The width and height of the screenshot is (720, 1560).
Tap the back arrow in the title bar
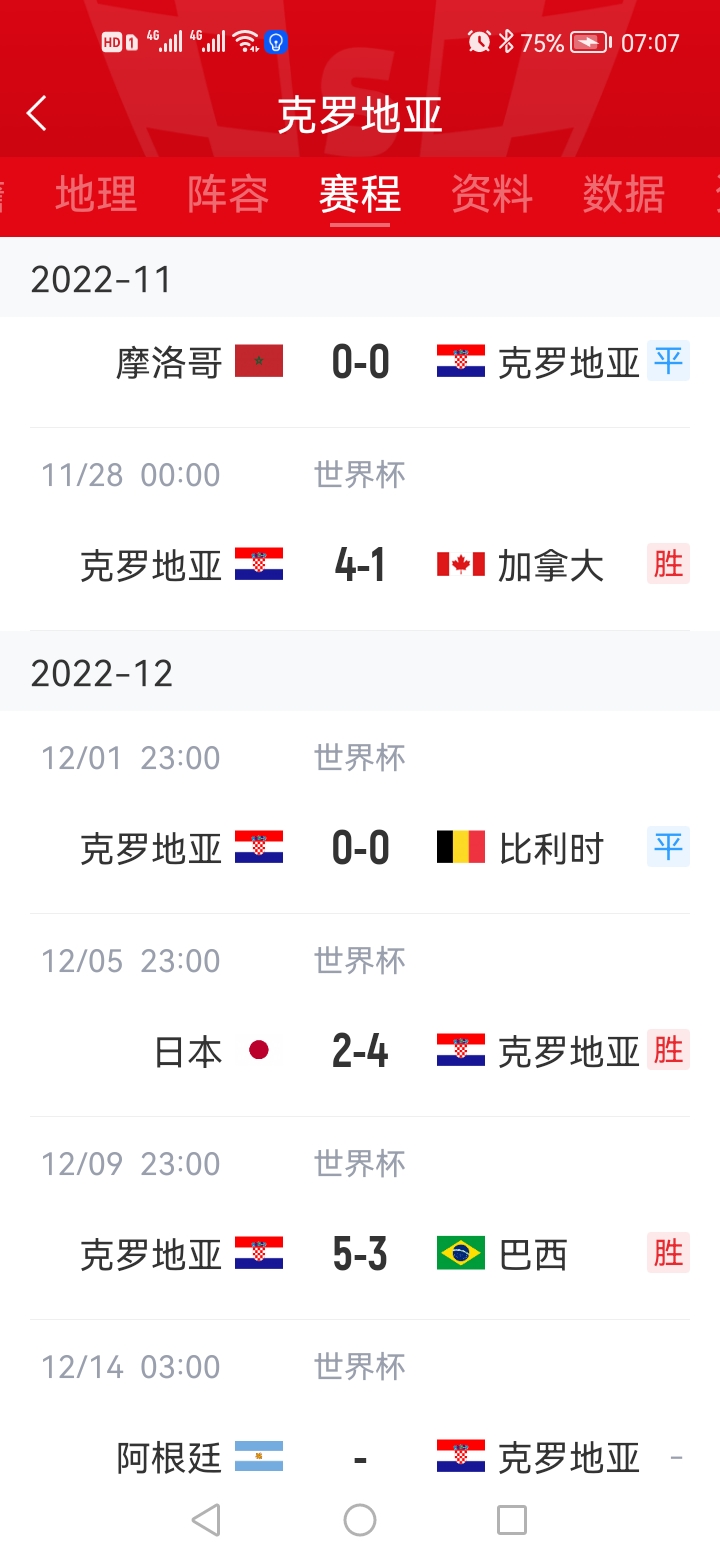[x=36, y=113]
